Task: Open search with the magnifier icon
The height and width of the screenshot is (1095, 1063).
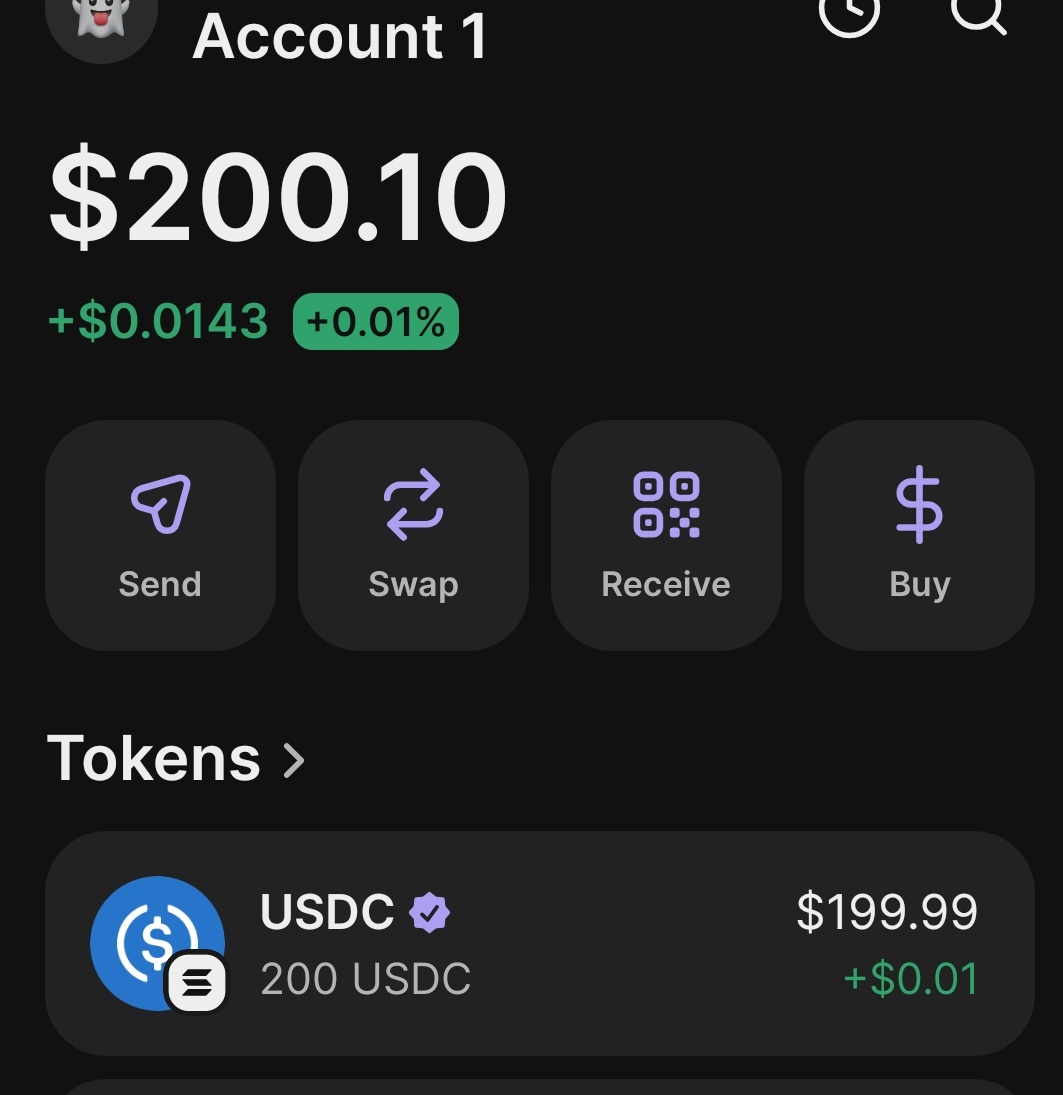Action: coord(977,15)
